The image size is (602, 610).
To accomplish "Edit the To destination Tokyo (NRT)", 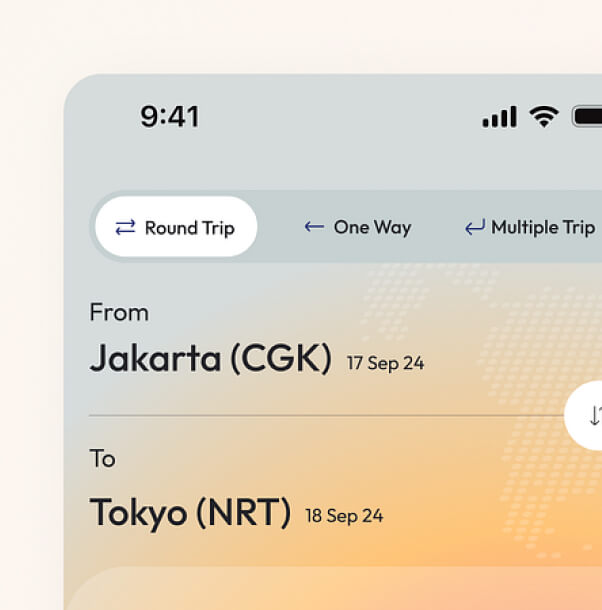I will [x=190, y=512].
